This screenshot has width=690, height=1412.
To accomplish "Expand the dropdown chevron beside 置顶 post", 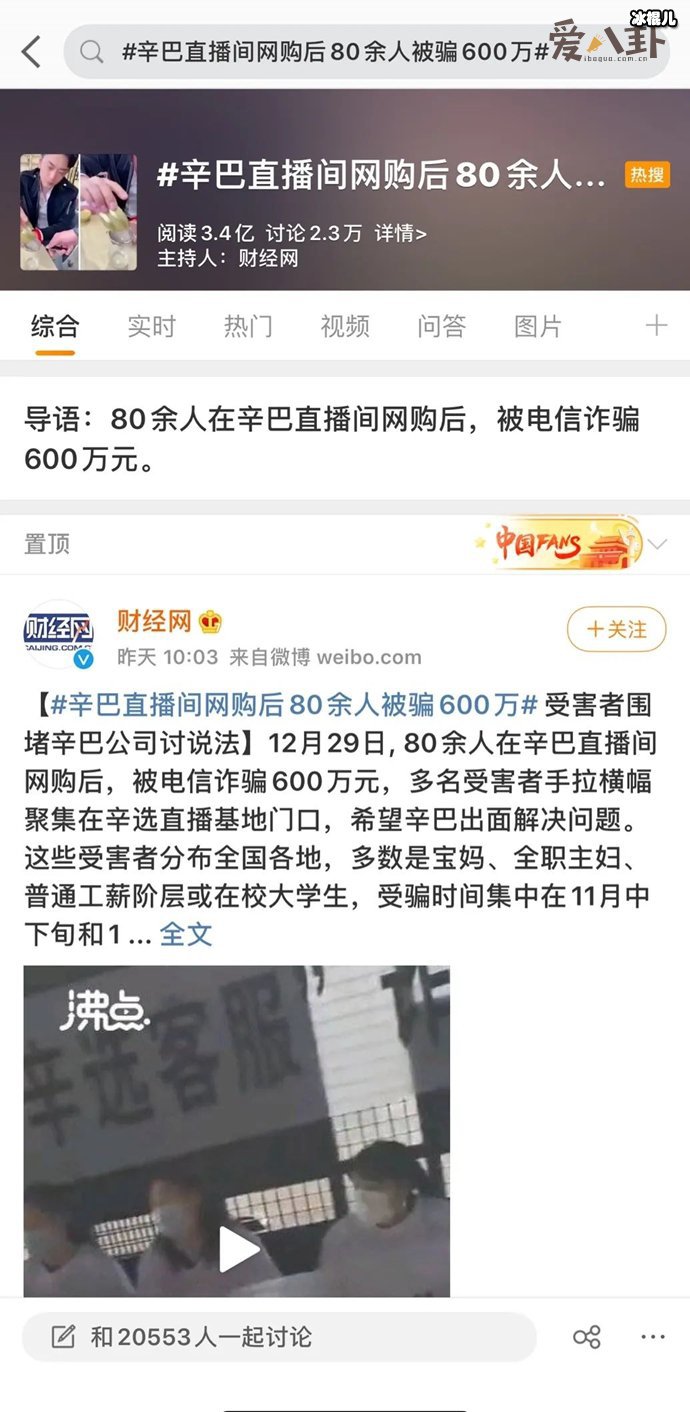I will coord(657,545).
